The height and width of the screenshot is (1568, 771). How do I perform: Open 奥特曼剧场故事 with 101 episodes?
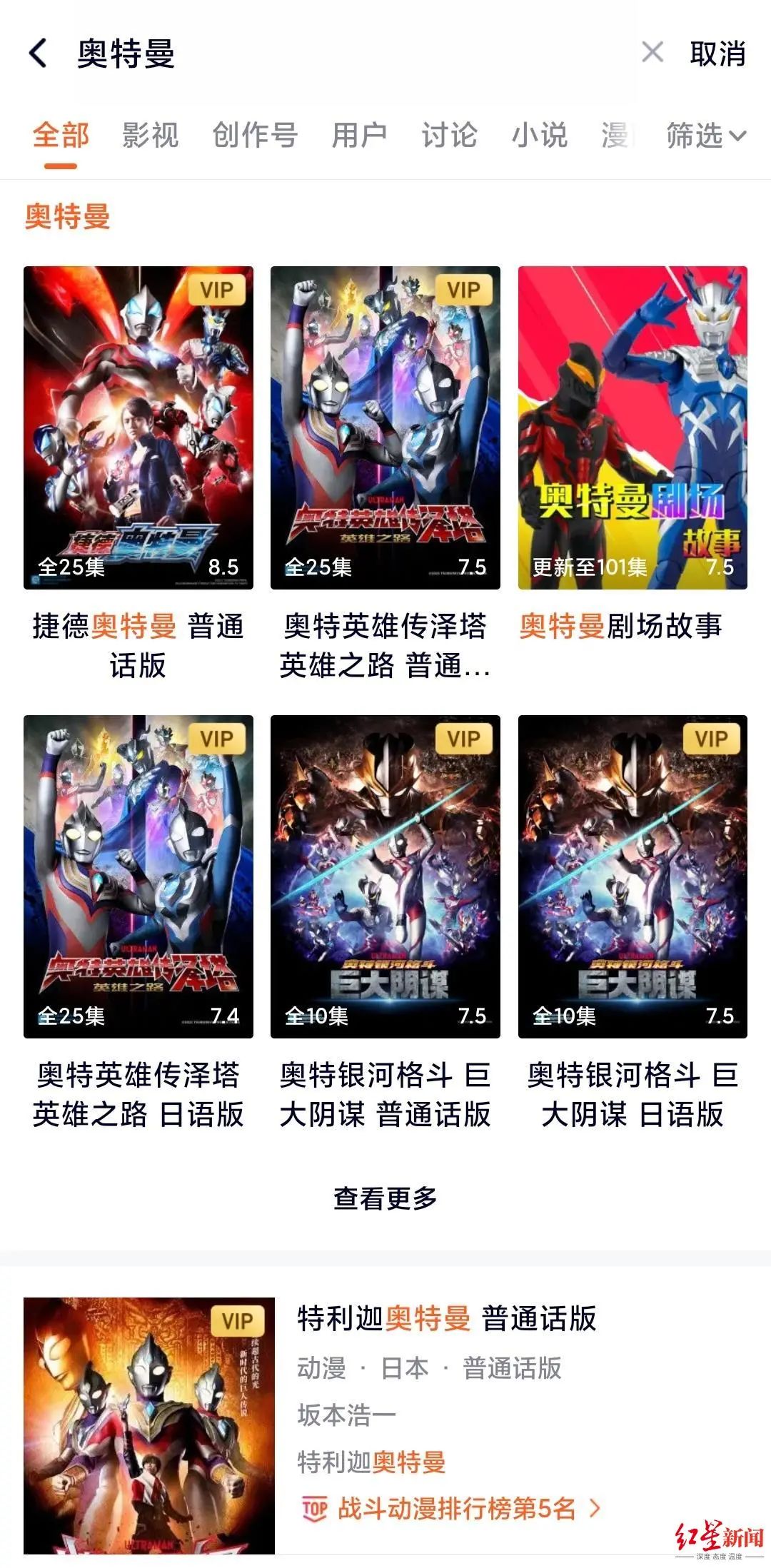tap(633, 428)
